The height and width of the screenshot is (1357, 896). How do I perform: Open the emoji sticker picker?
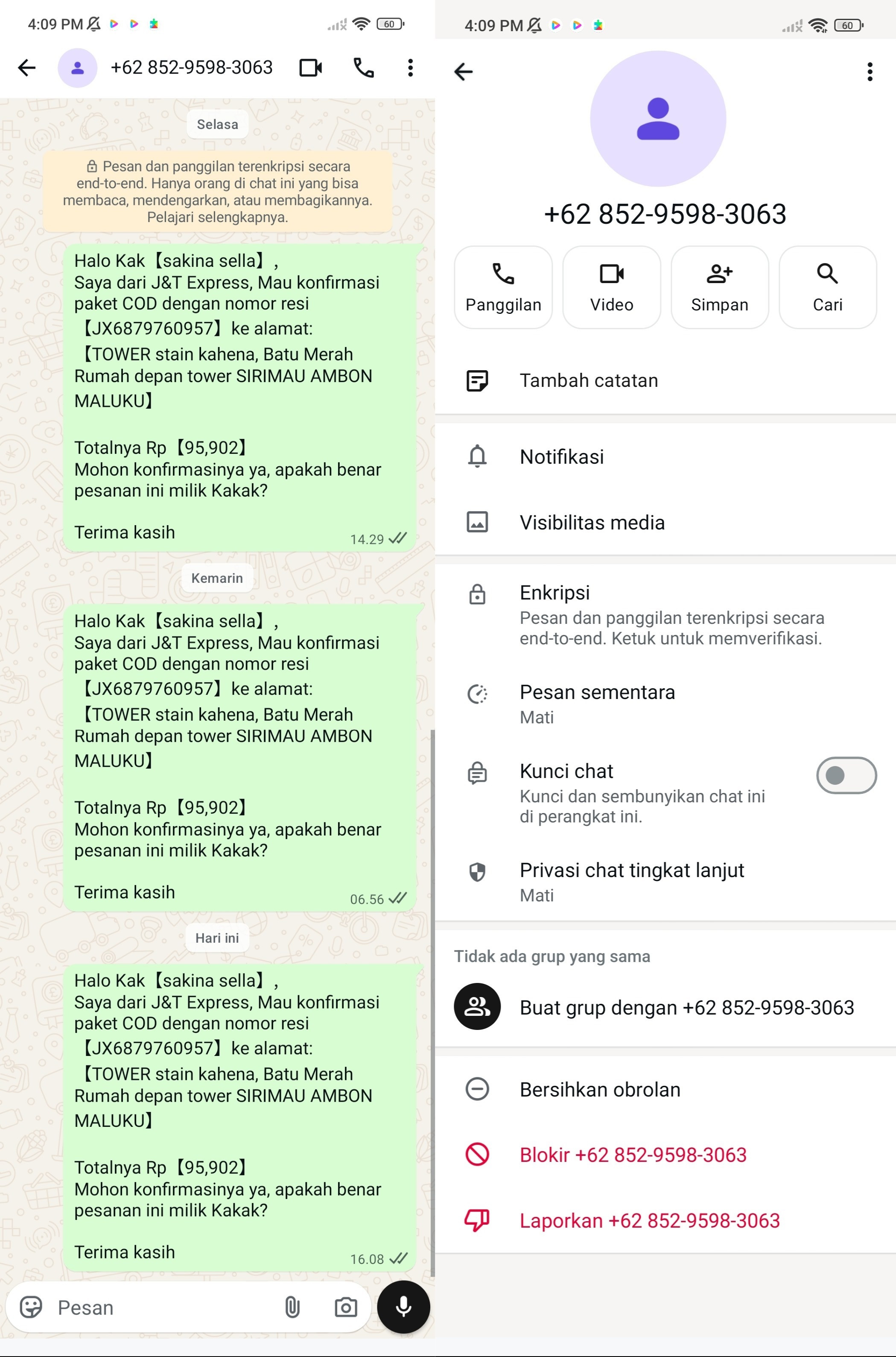tap(31, 1307)
